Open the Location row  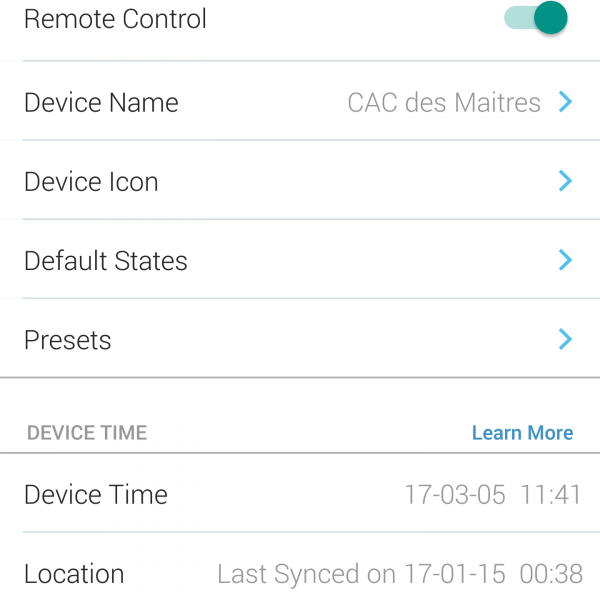click(x=300, y=574)
